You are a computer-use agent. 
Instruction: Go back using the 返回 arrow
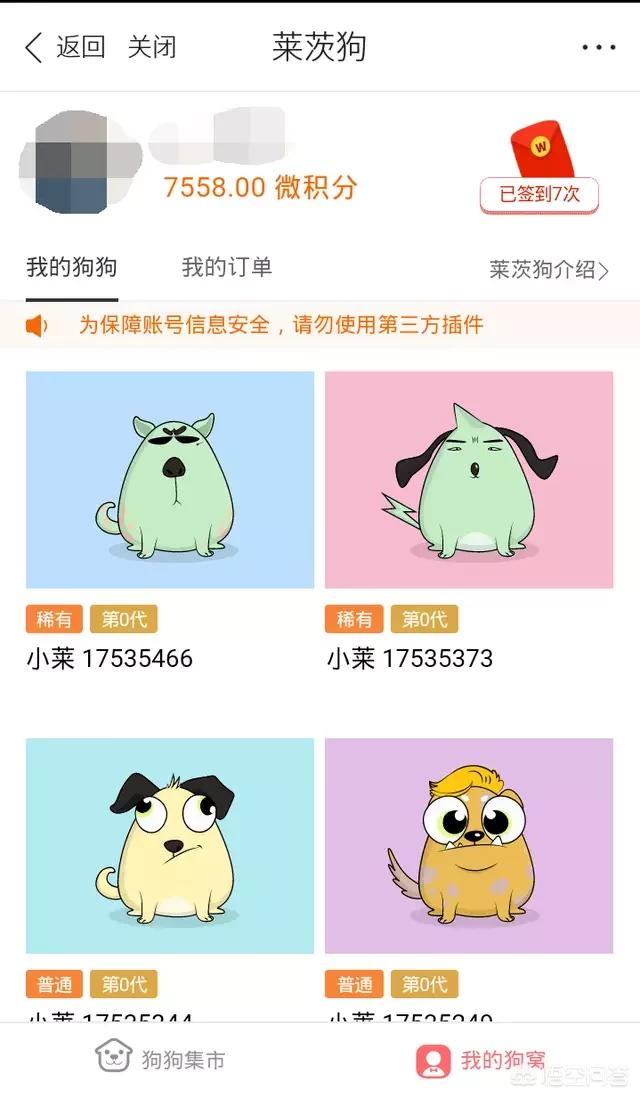click(x=65, y=47)
